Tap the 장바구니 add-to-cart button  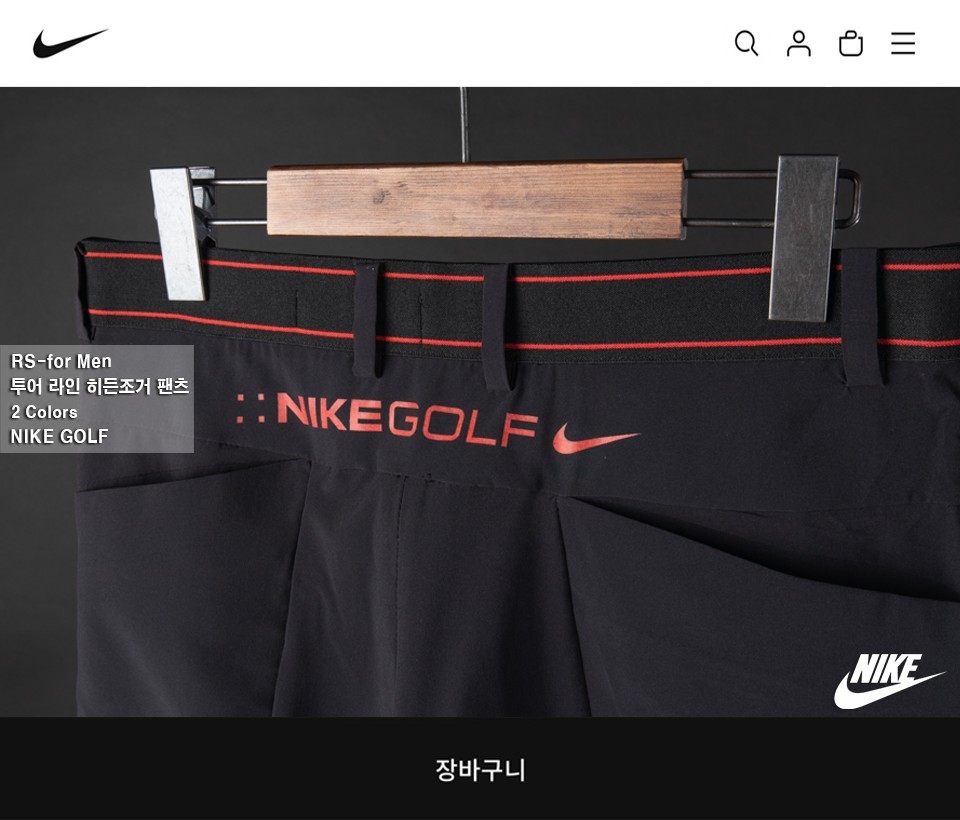480,769
